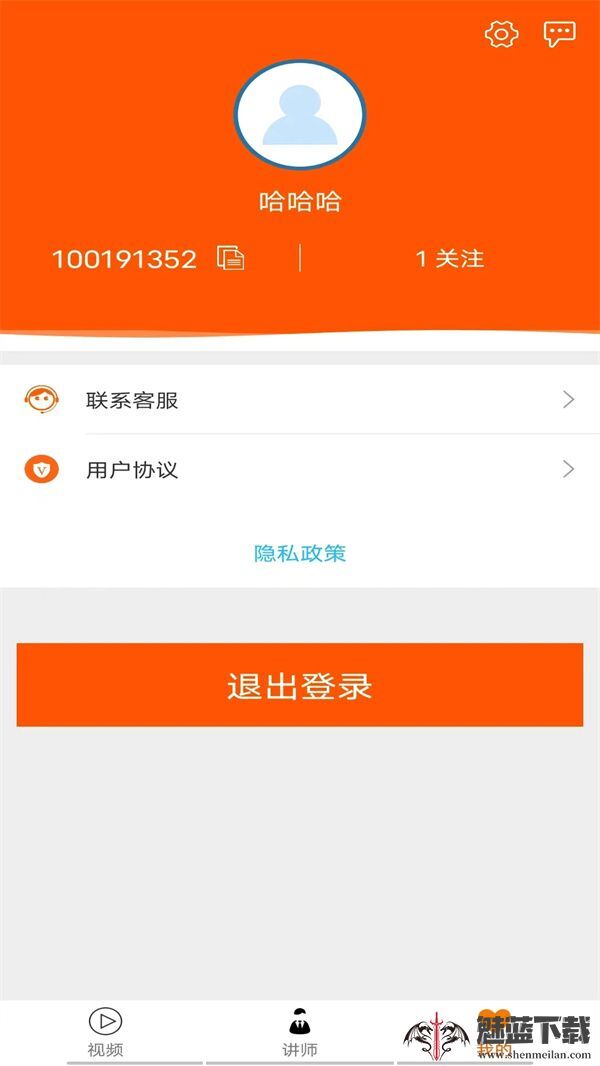
Task: Copy the user ID 100191352
Action: (x=231, y=258)
